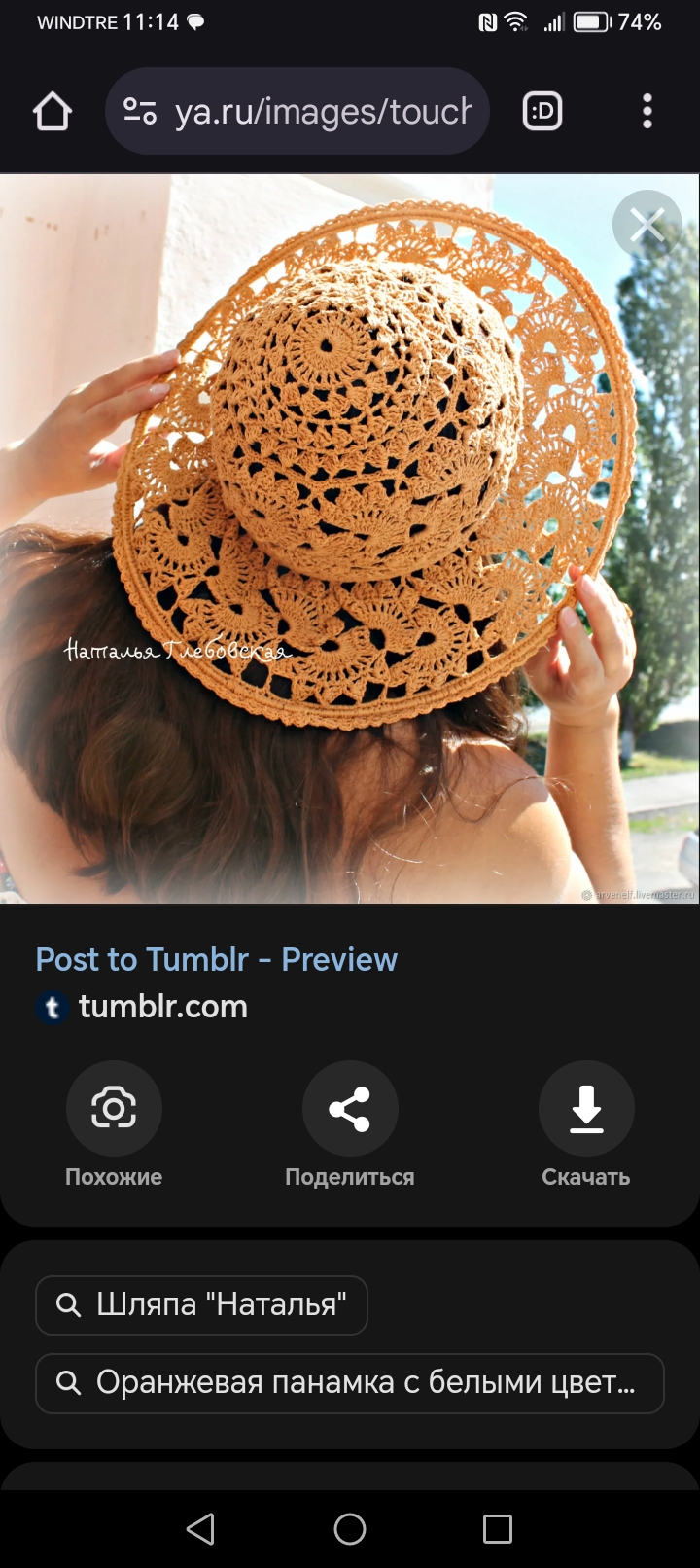The image size is (700, 1568).
Task: Close the image preview
Action: point(647,225)
